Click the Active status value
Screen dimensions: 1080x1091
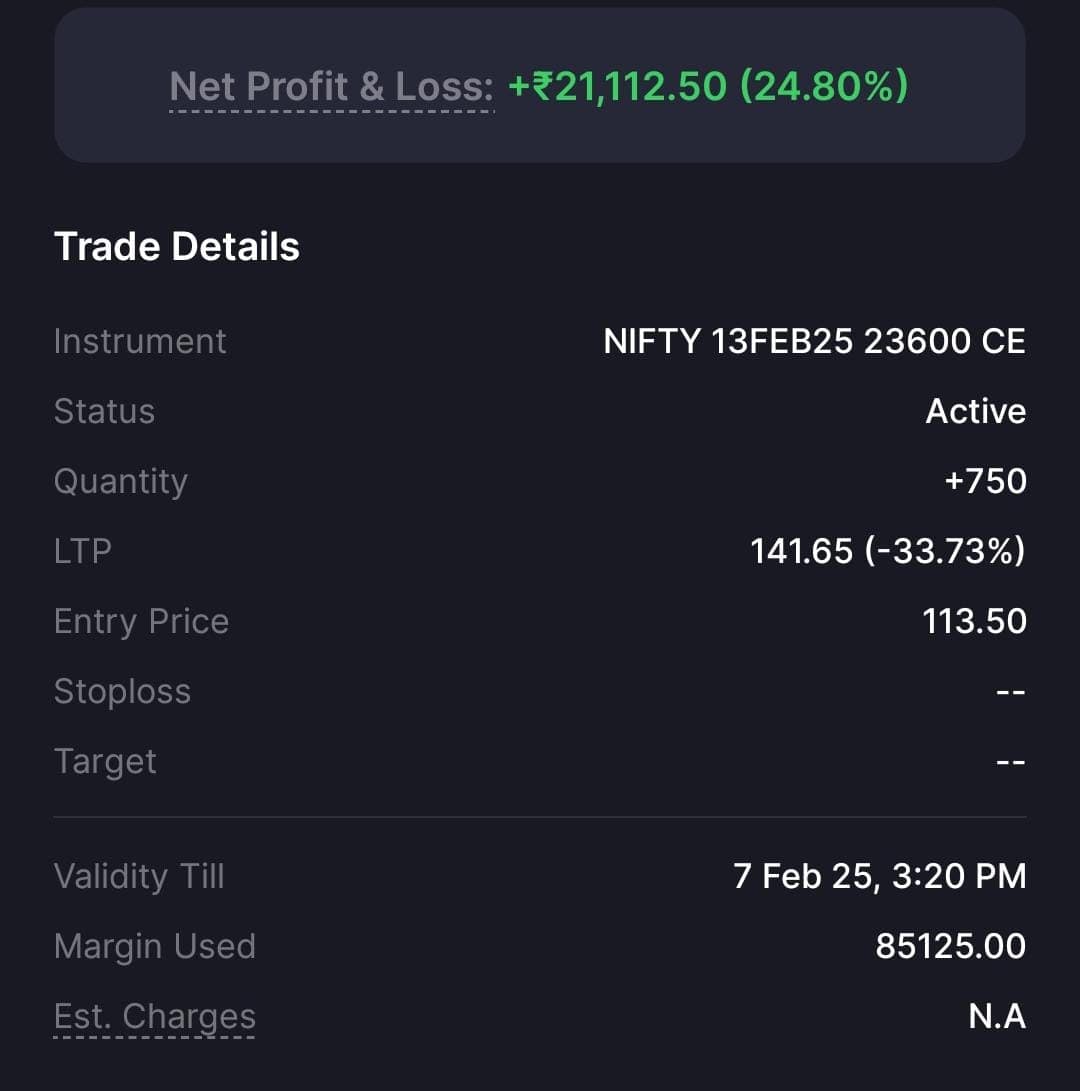[975, 410]
